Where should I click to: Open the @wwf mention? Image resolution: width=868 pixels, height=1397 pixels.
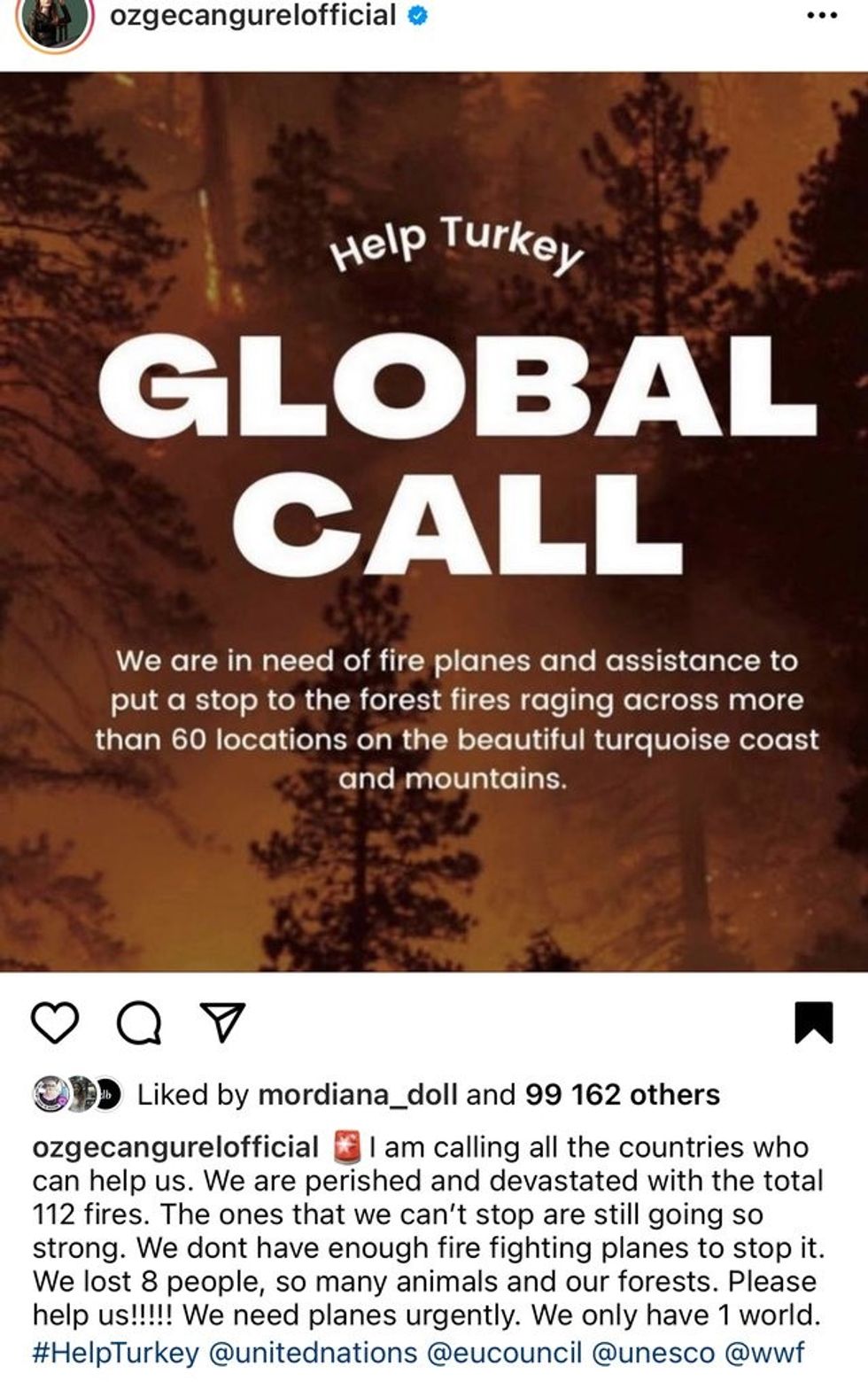click(x=763, y=1354)
